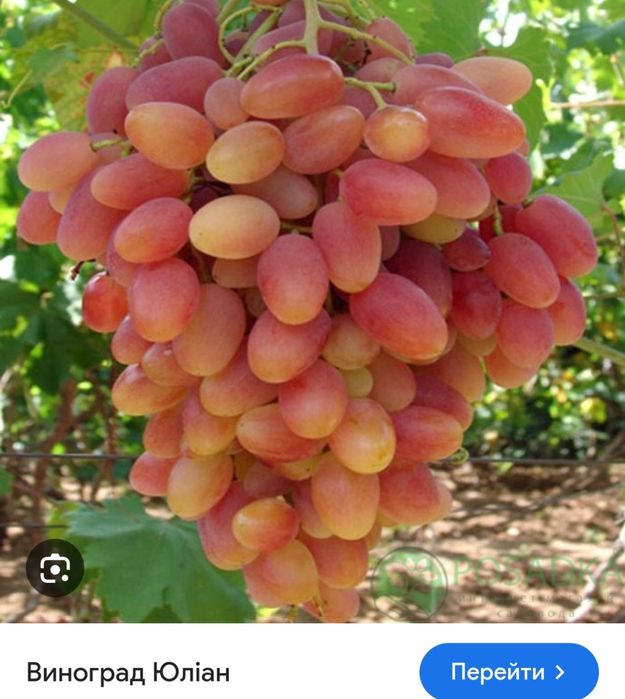Tap the Перейти button to visit site
The width and height of the screenshot is (625, 699).
coord(508,672)
